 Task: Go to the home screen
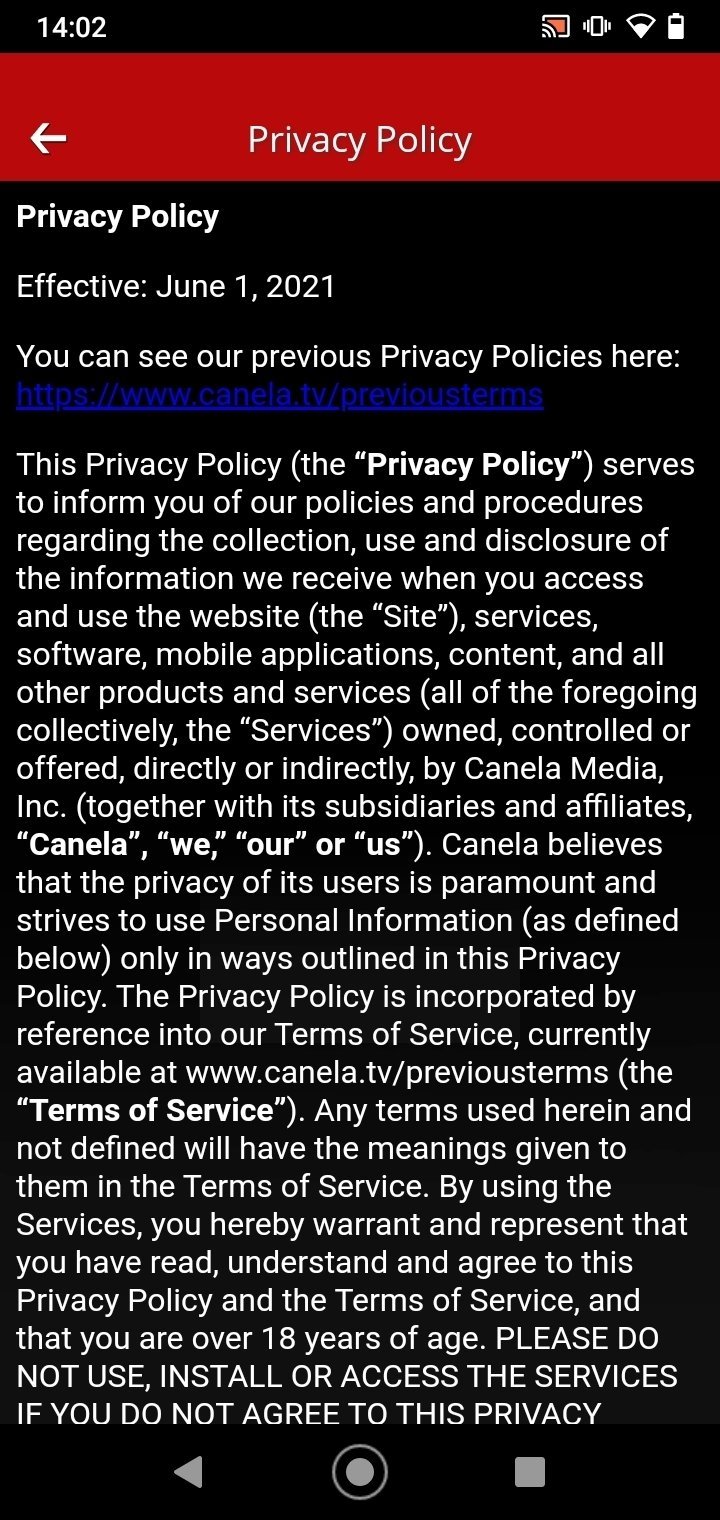360,1471
